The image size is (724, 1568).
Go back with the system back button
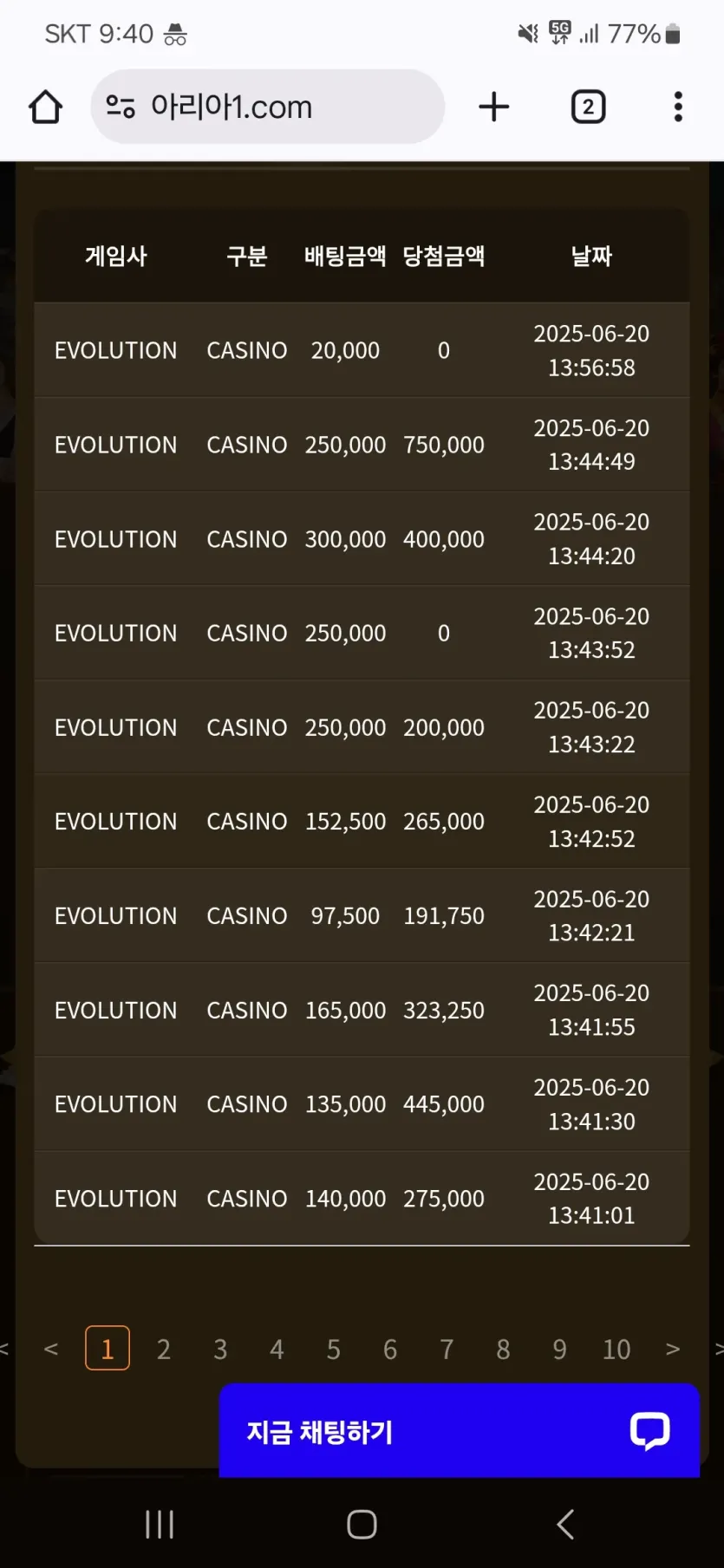point(565,1524)
